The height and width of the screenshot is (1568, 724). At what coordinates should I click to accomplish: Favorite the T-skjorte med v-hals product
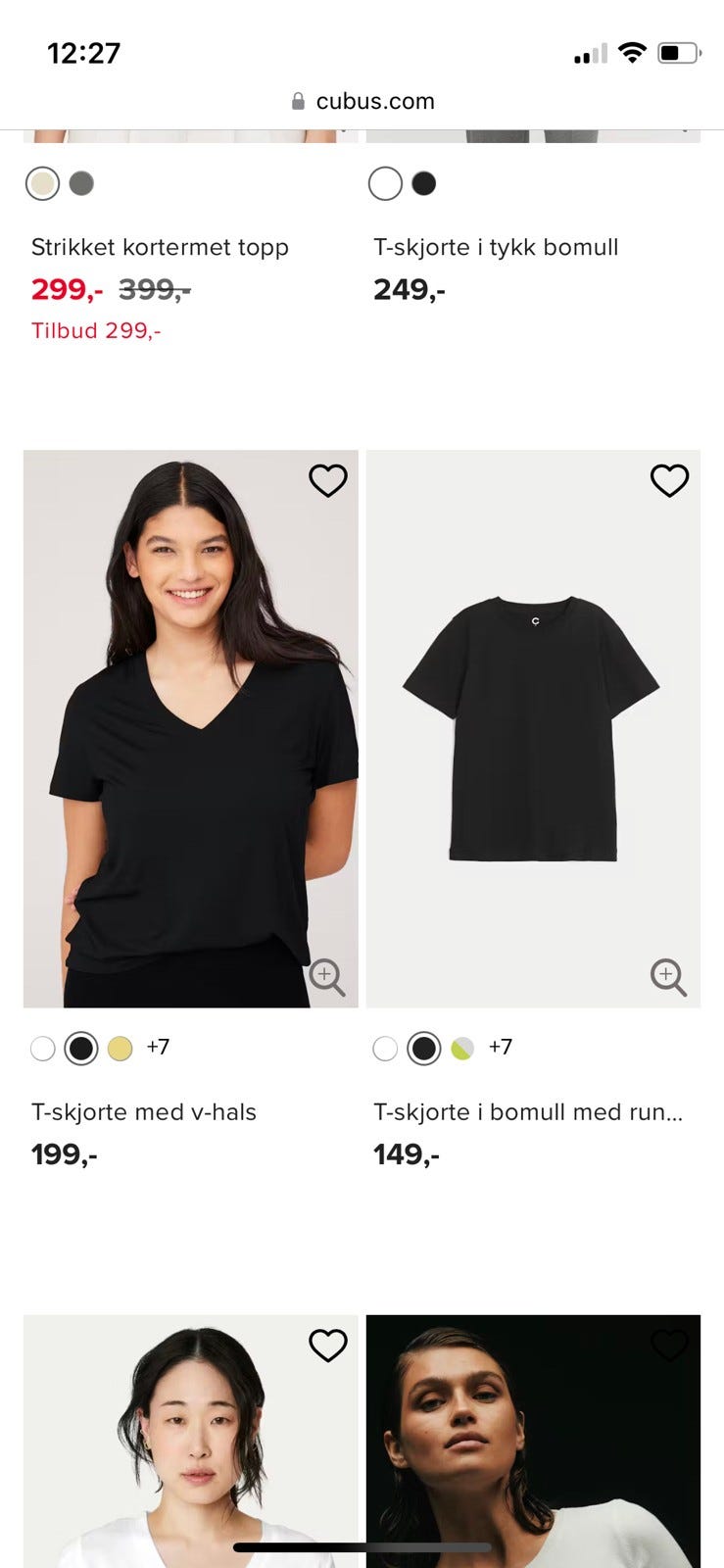tap(328, 481)
